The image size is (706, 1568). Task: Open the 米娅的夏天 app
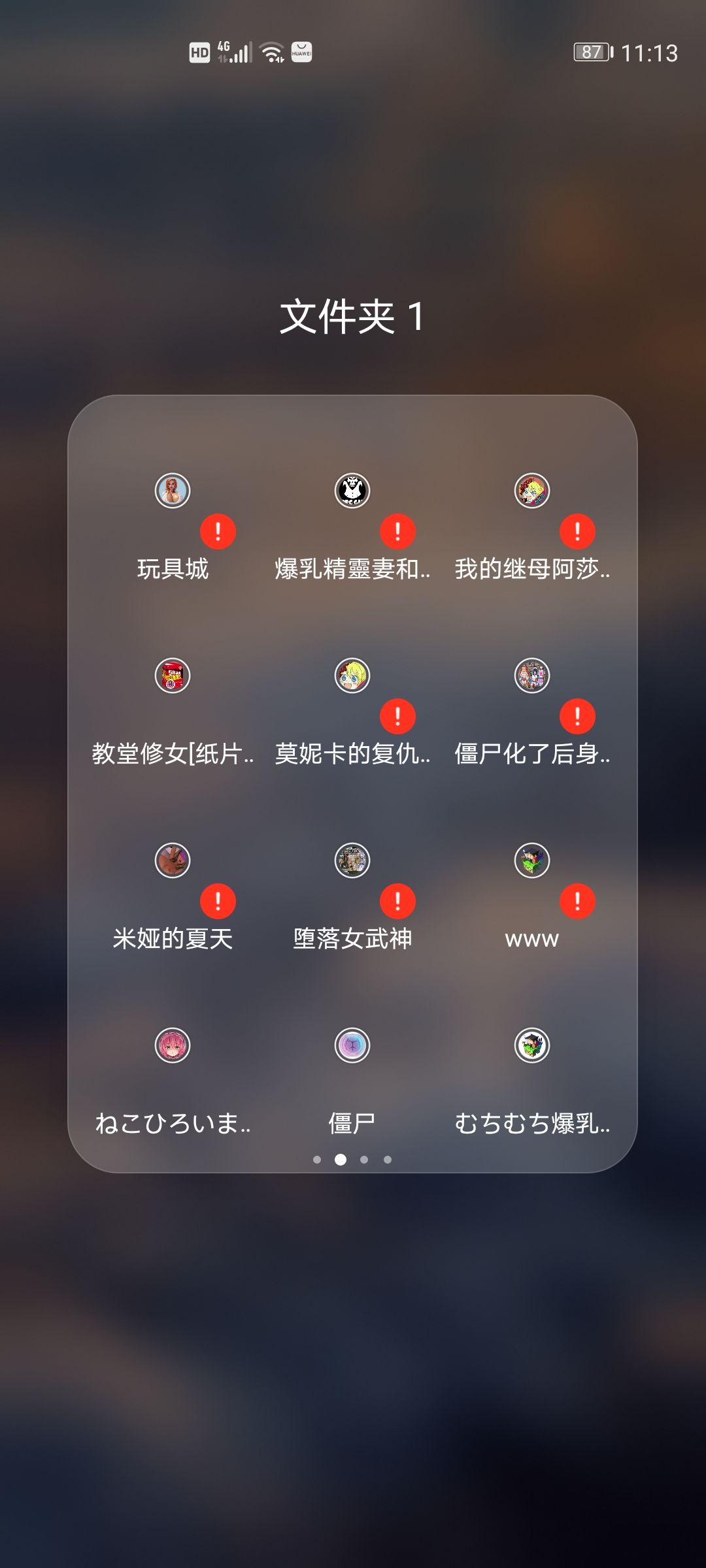click(171, 861)
